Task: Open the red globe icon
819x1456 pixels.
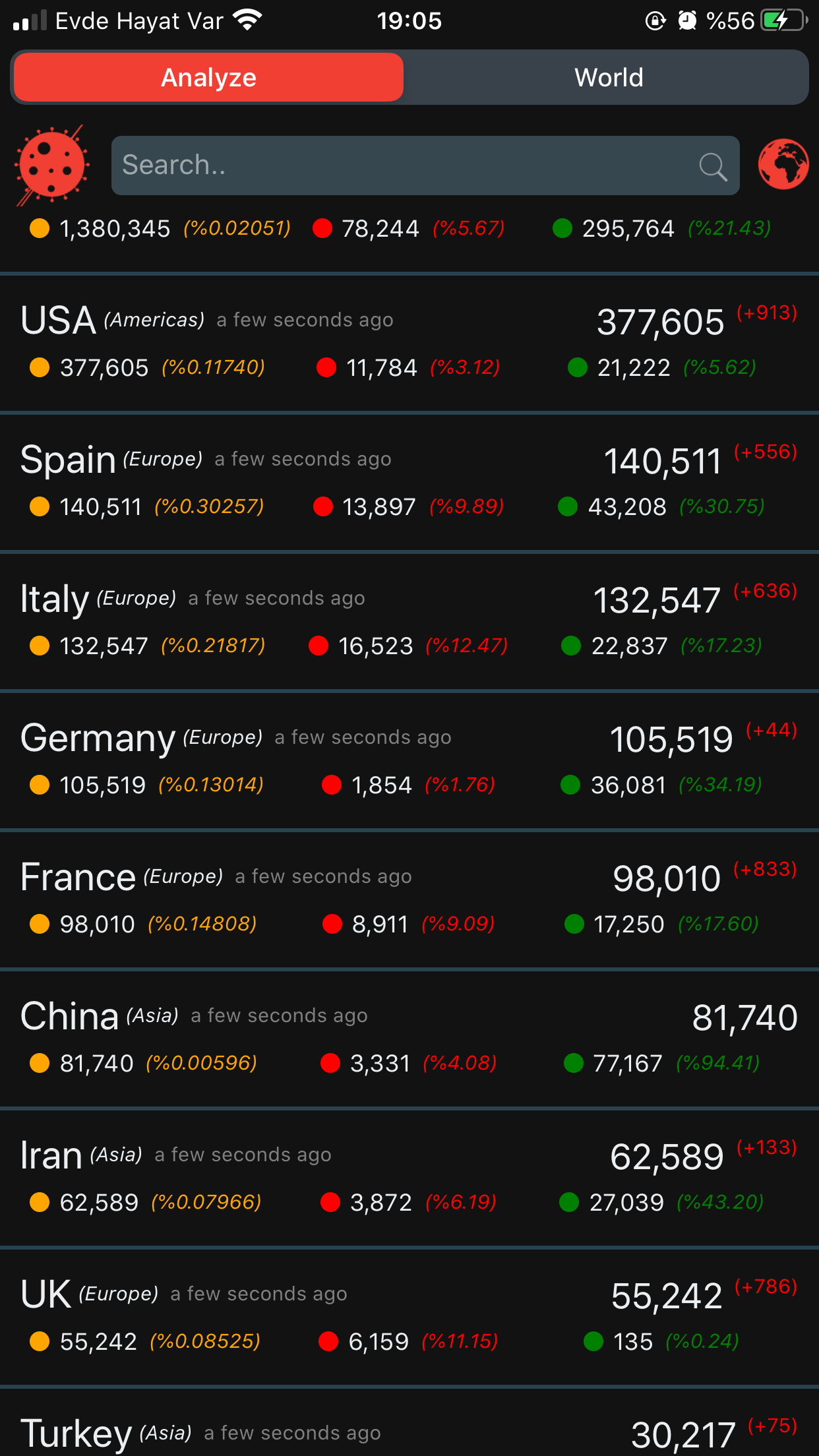Action: (783, 165)
